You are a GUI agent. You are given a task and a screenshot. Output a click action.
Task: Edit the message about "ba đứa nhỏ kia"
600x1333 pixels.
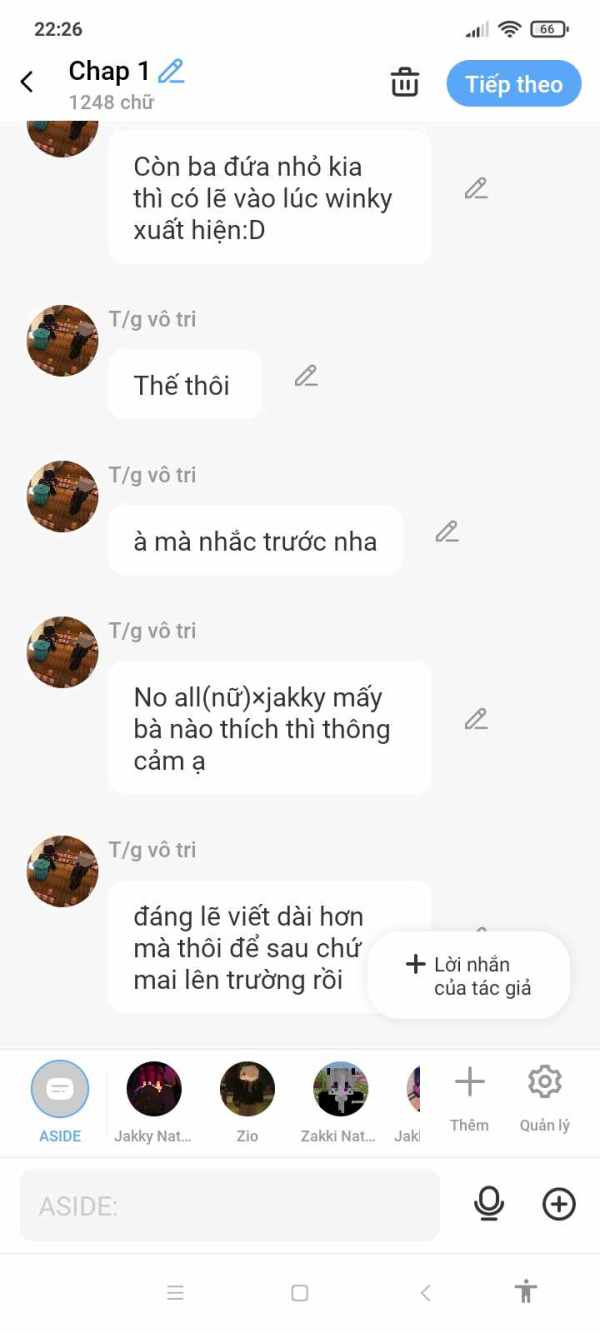[476, 188]
